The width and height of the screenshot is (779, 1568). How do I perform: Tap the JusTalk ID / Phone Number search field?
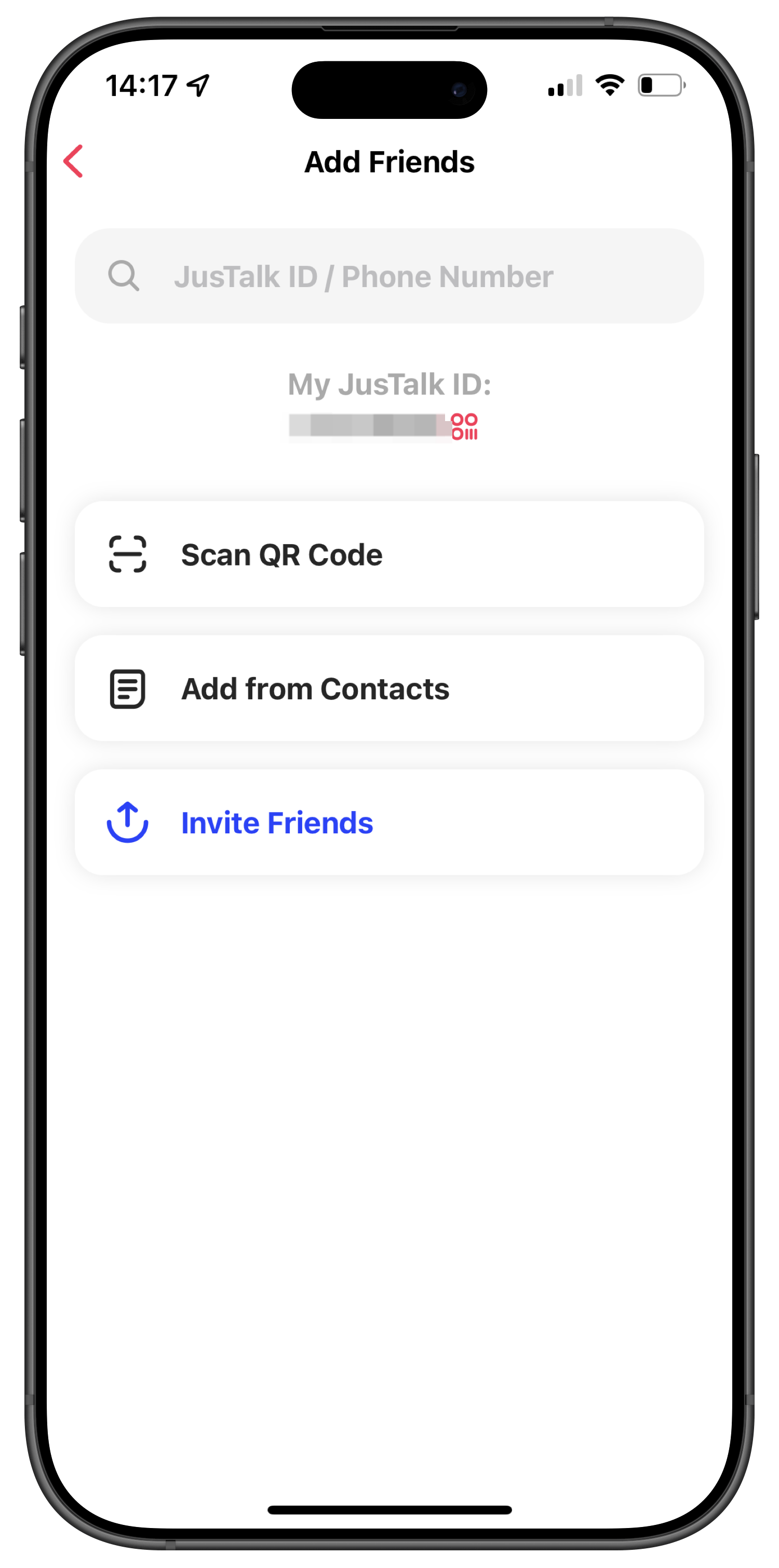[390, 276]
